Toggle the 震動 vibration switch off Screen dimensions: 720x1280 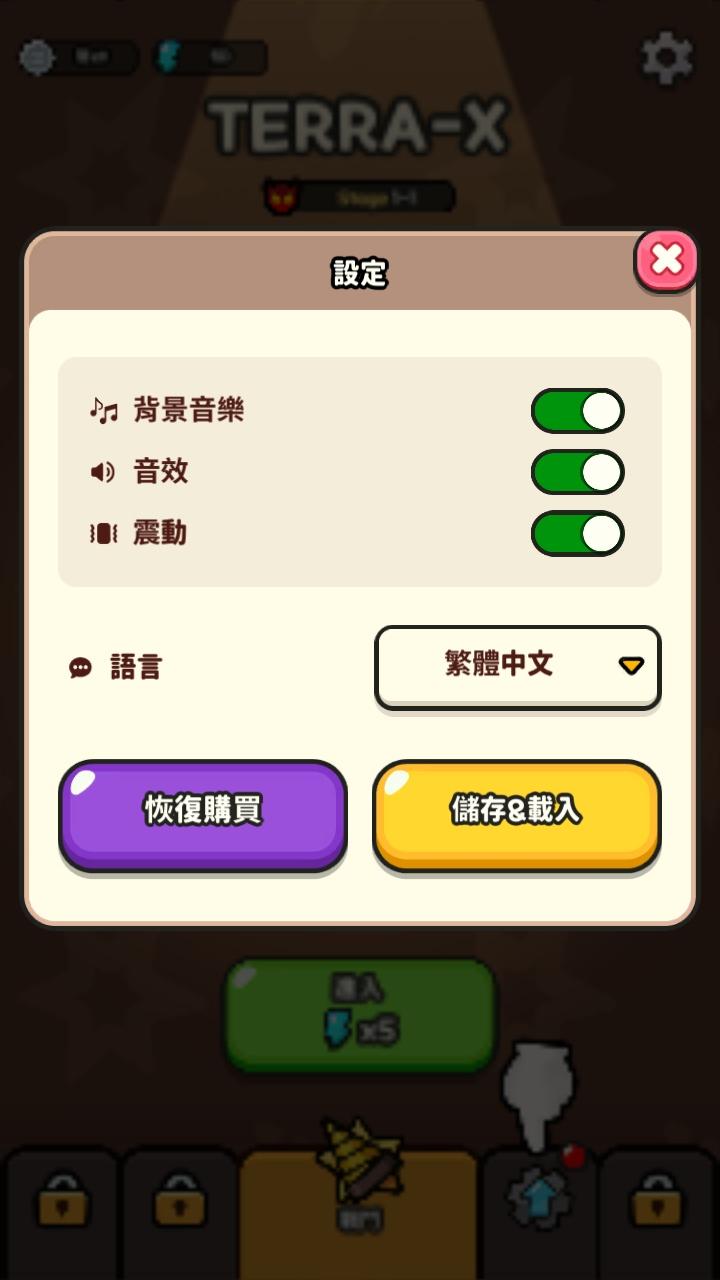click(578, 533)
